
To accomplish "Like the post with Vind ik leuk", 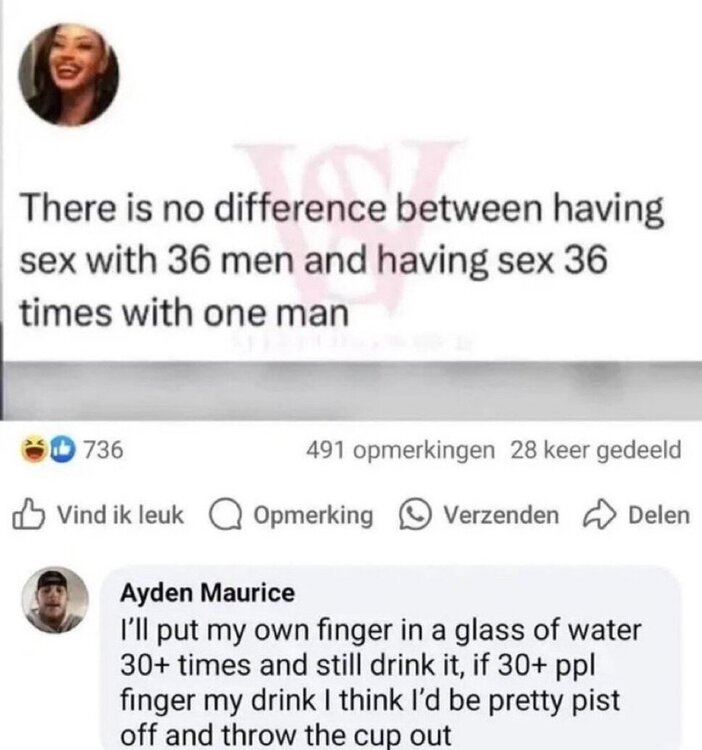I will (x=98, y=515).
